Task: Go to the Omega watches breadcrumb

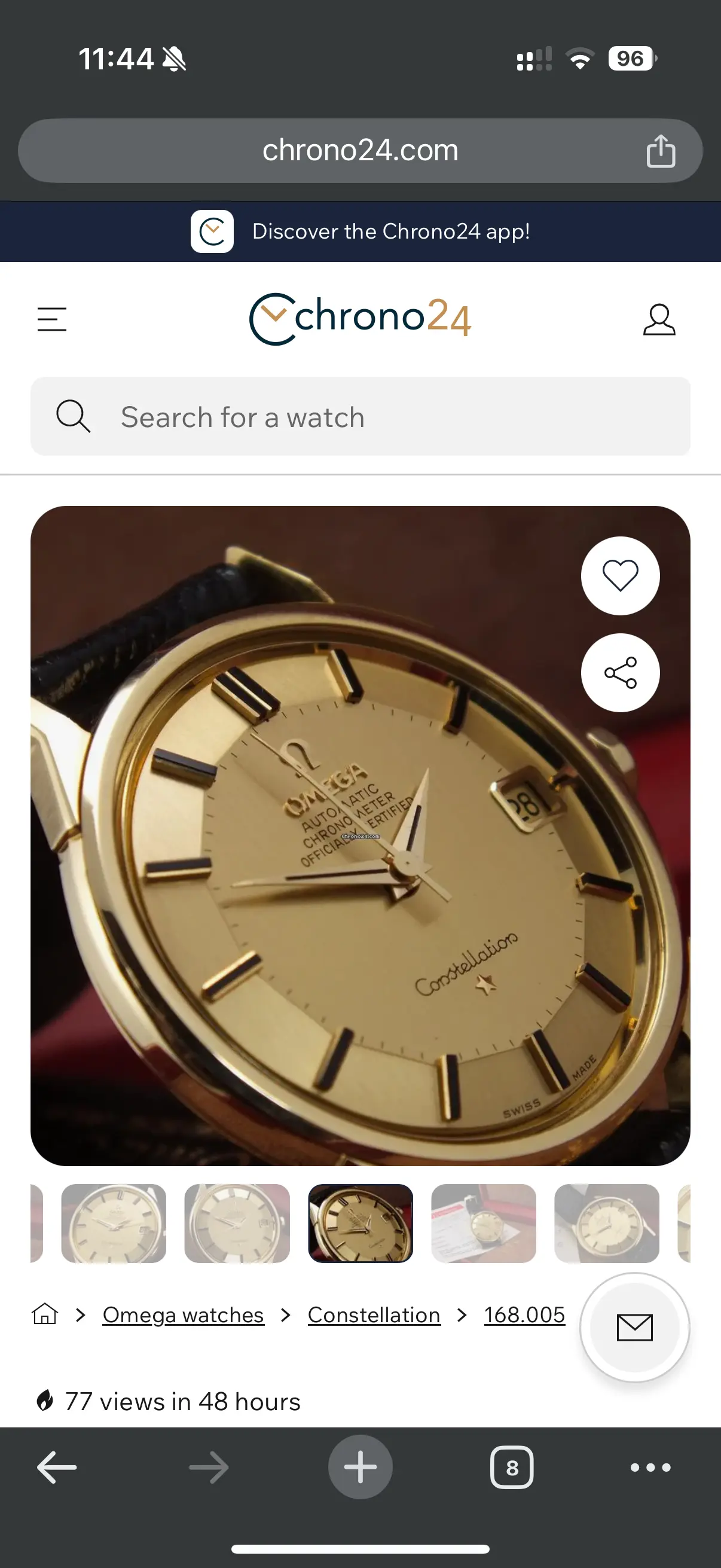Action: click(x=183, y=1316)
